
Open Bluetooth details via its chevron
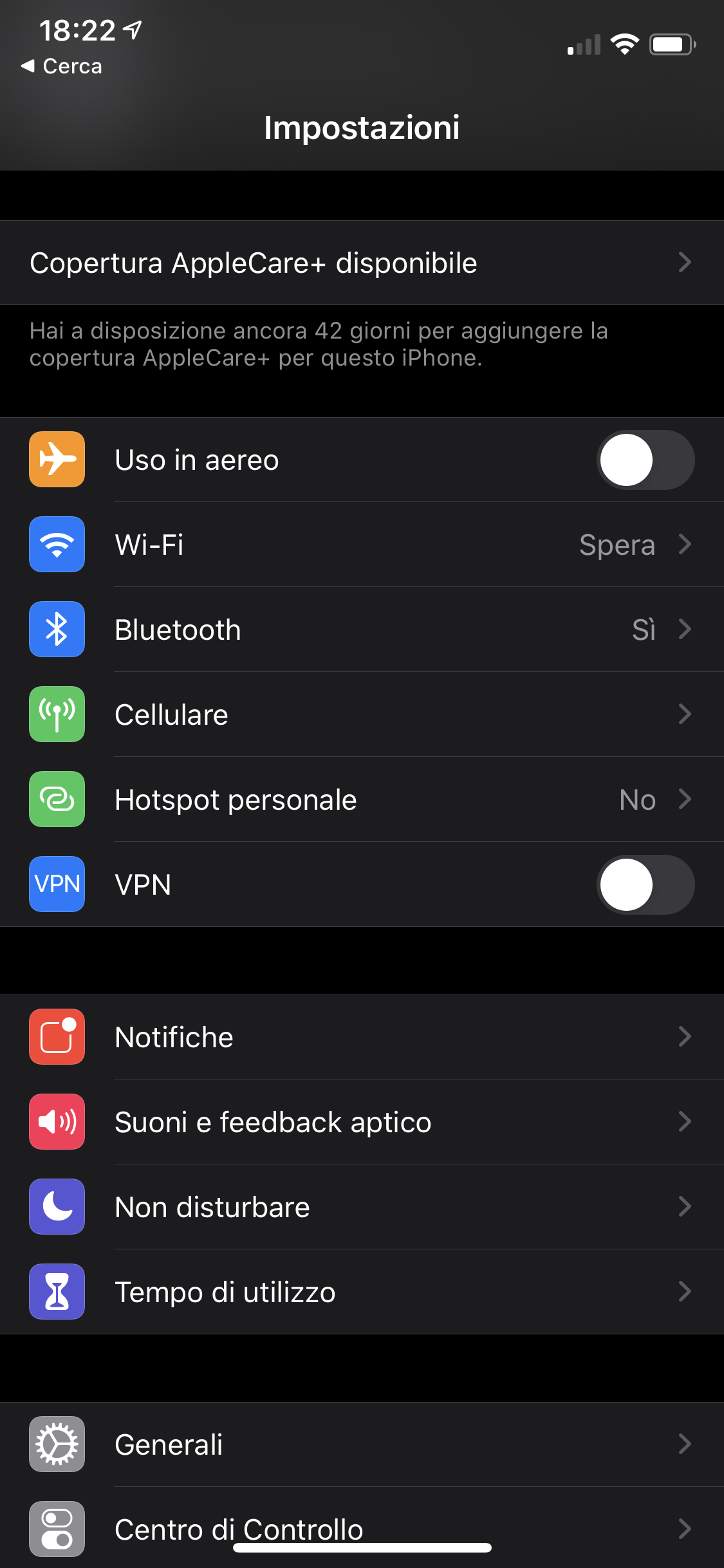click(684, 630)
